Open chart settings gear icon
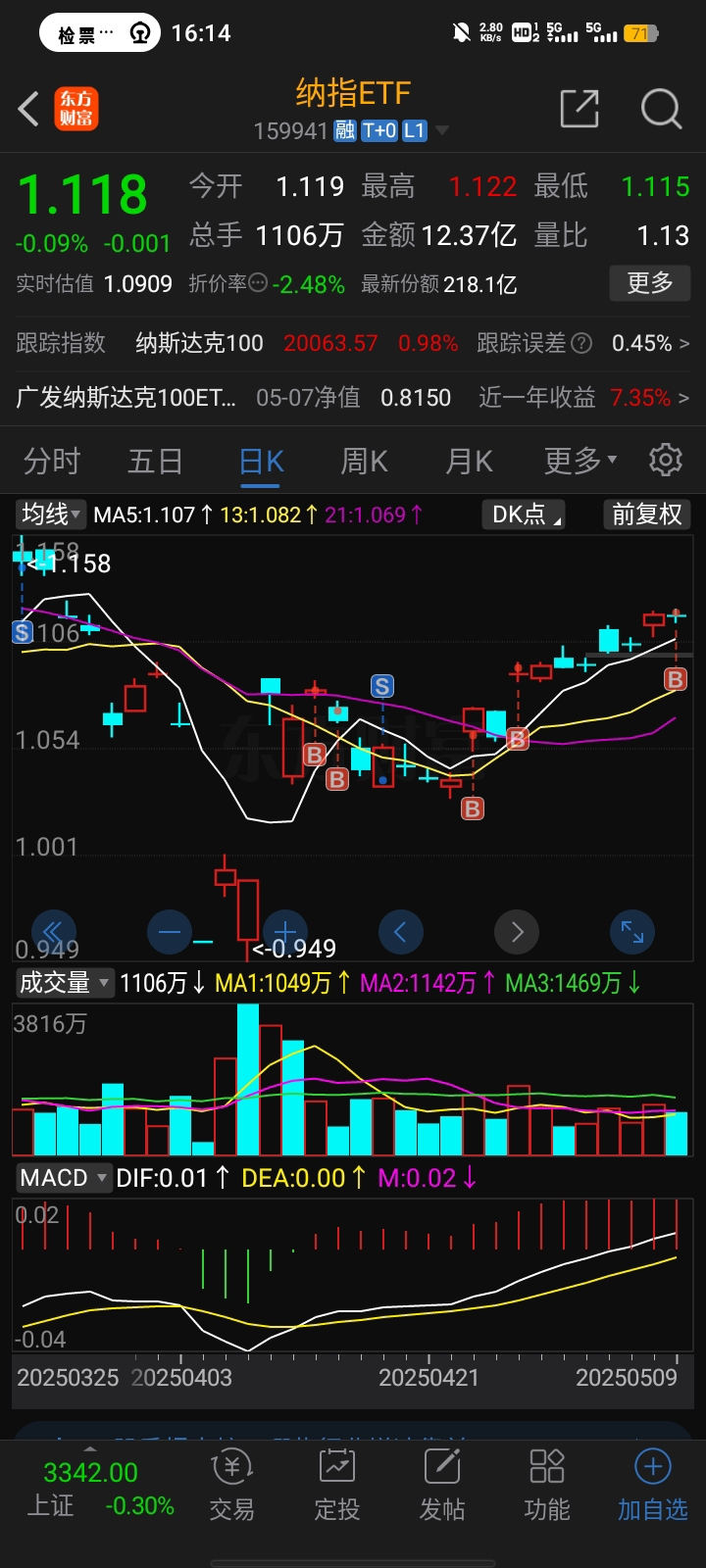 [666, 460]
